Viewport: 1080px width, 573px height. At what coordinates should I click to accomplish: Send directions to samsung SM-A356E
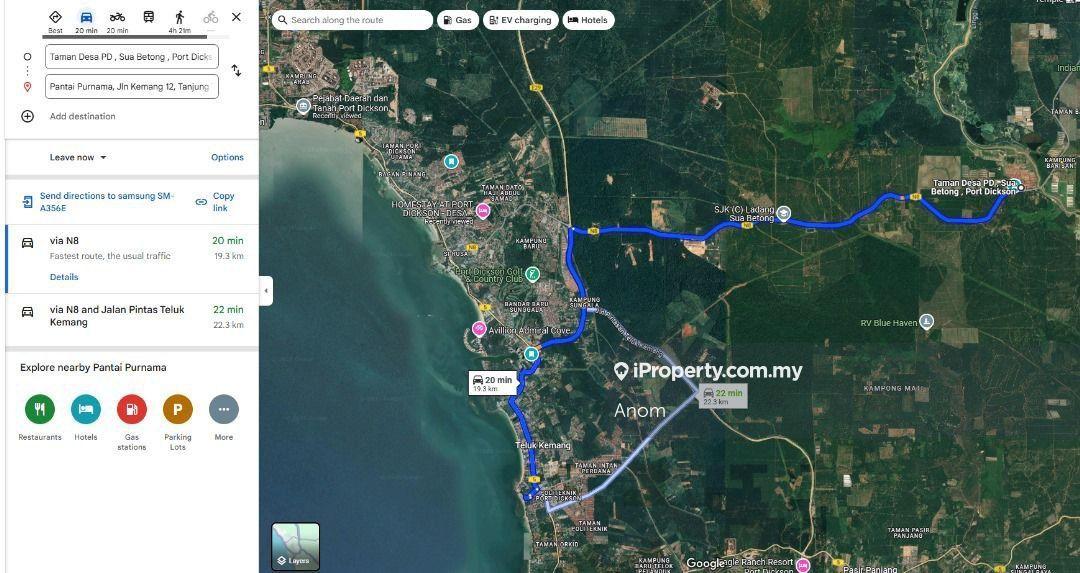click(x=105, y=201)
